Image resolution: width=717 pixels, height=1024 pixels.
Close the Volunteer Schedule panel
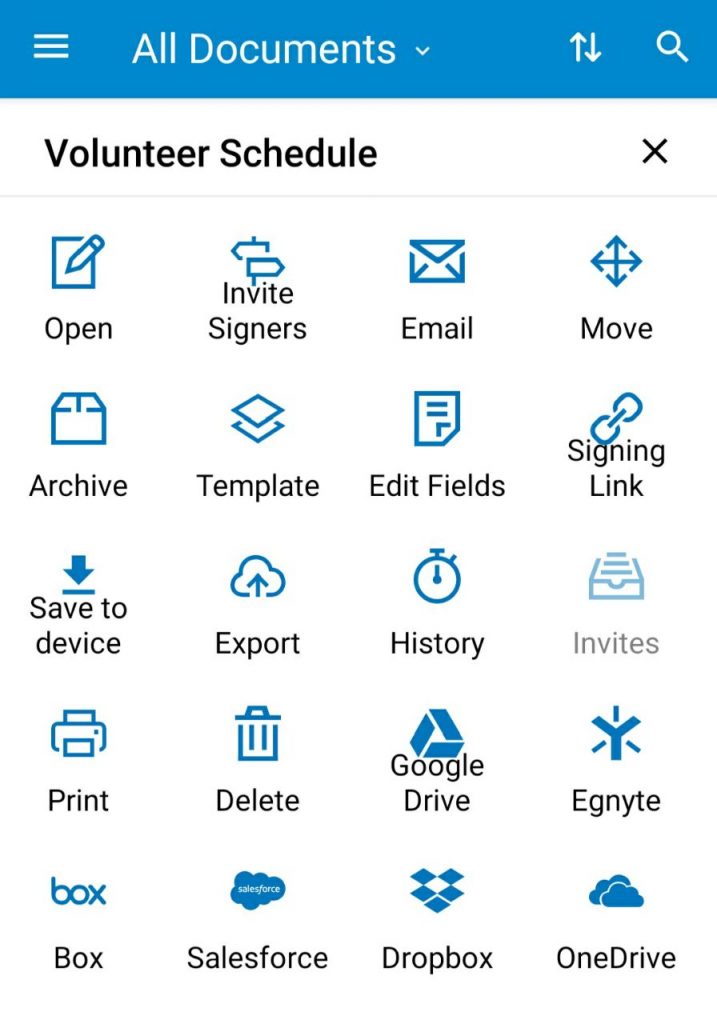pyautogui.click(x=654, y=152)
